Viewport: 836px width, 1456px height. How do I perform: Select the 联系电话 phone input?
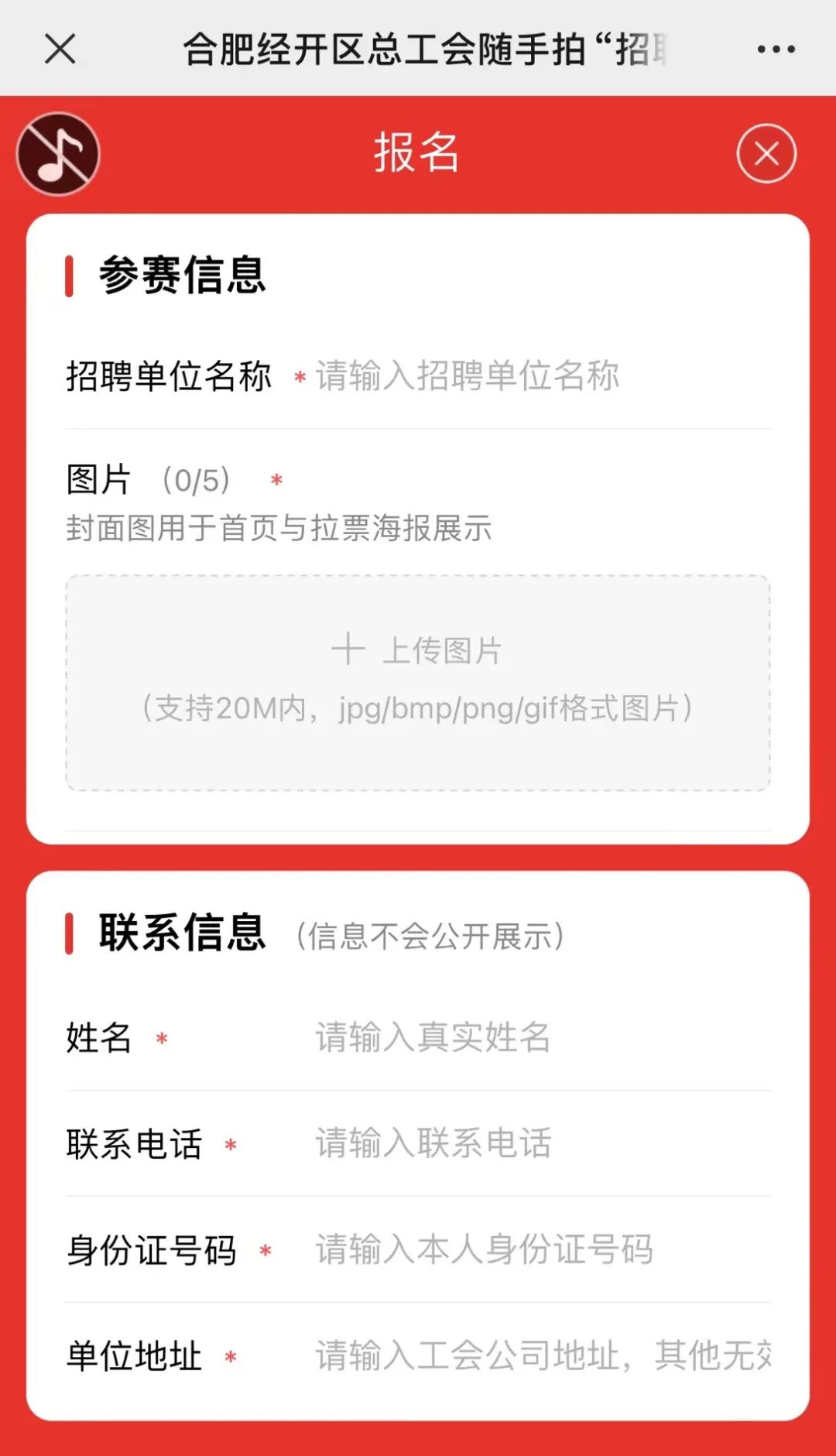click(542, 1143)
